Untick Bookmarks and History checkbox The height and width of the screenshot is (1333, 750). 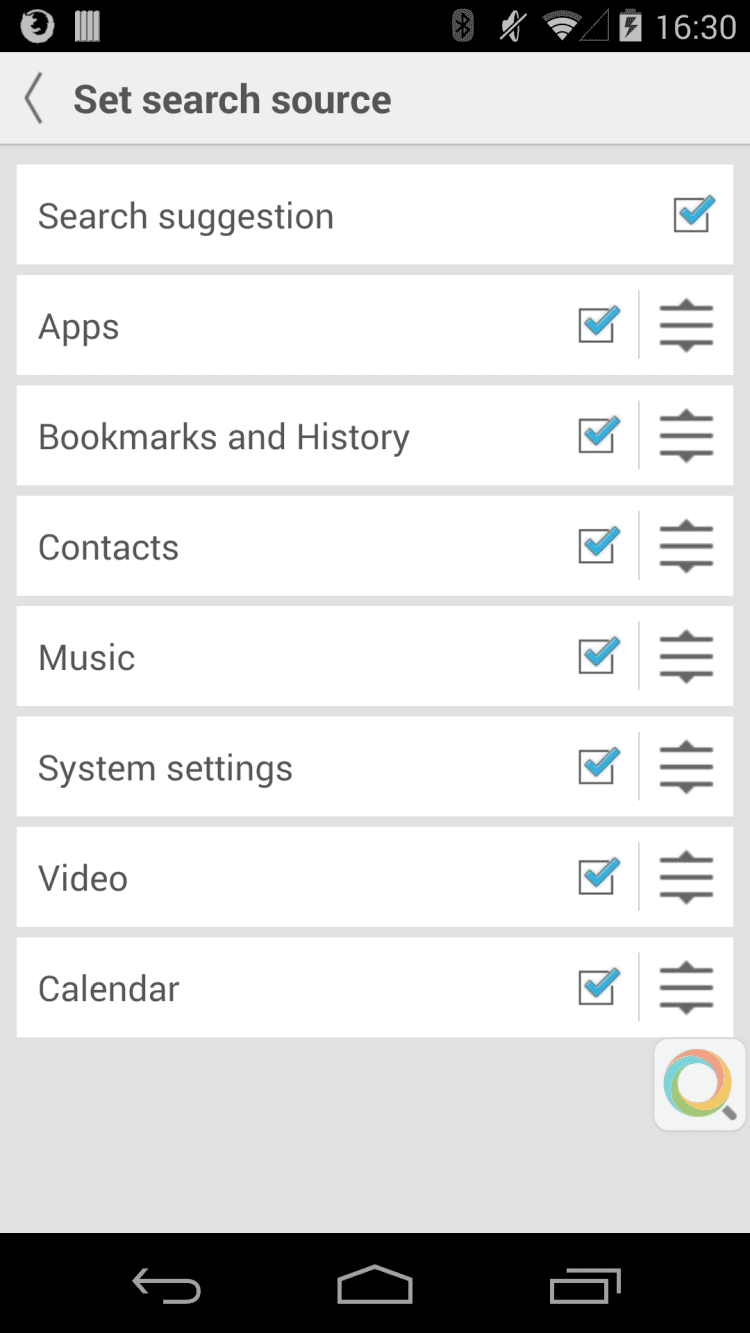point(598,436)
